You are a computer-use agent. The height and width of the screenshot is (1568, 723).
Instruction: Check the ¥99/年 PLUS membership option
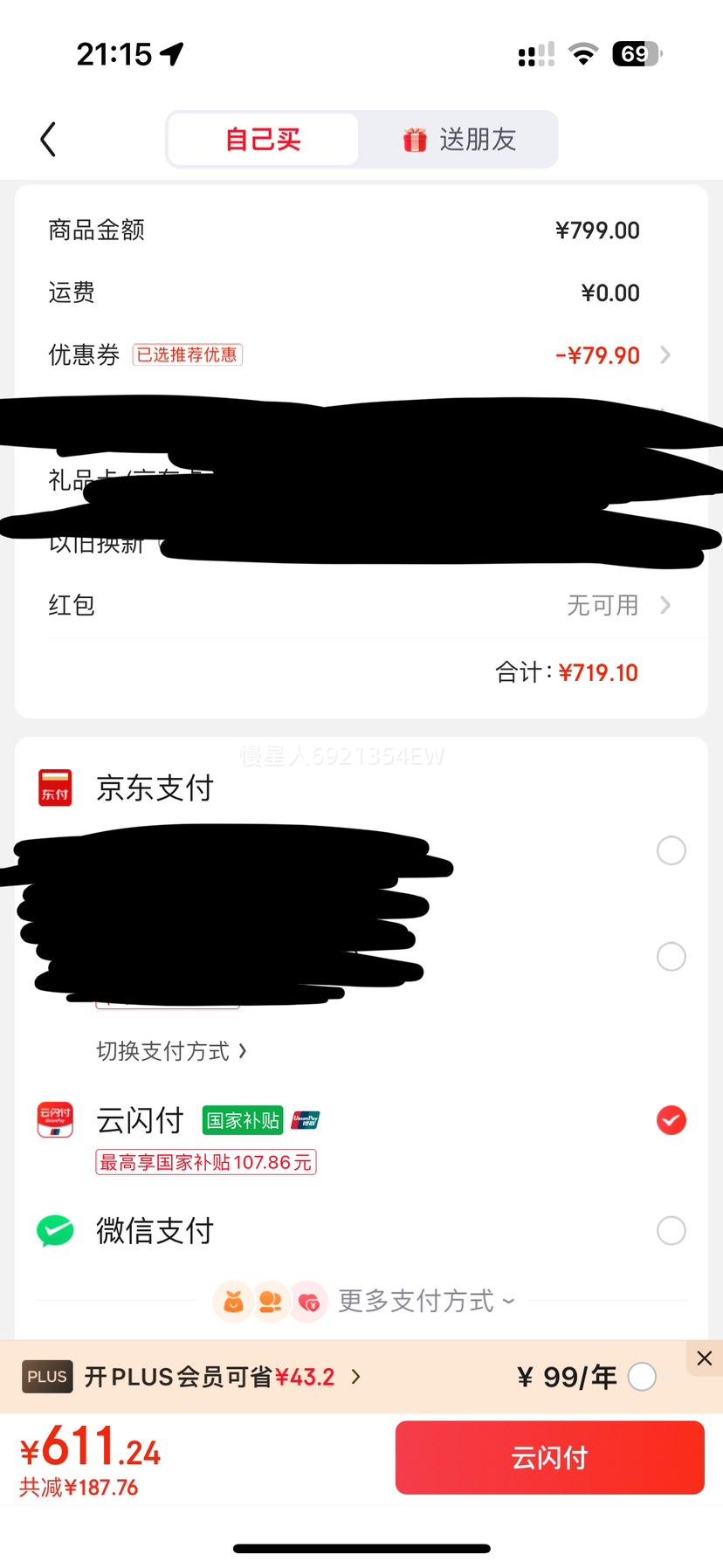[x=642, y=1377]
